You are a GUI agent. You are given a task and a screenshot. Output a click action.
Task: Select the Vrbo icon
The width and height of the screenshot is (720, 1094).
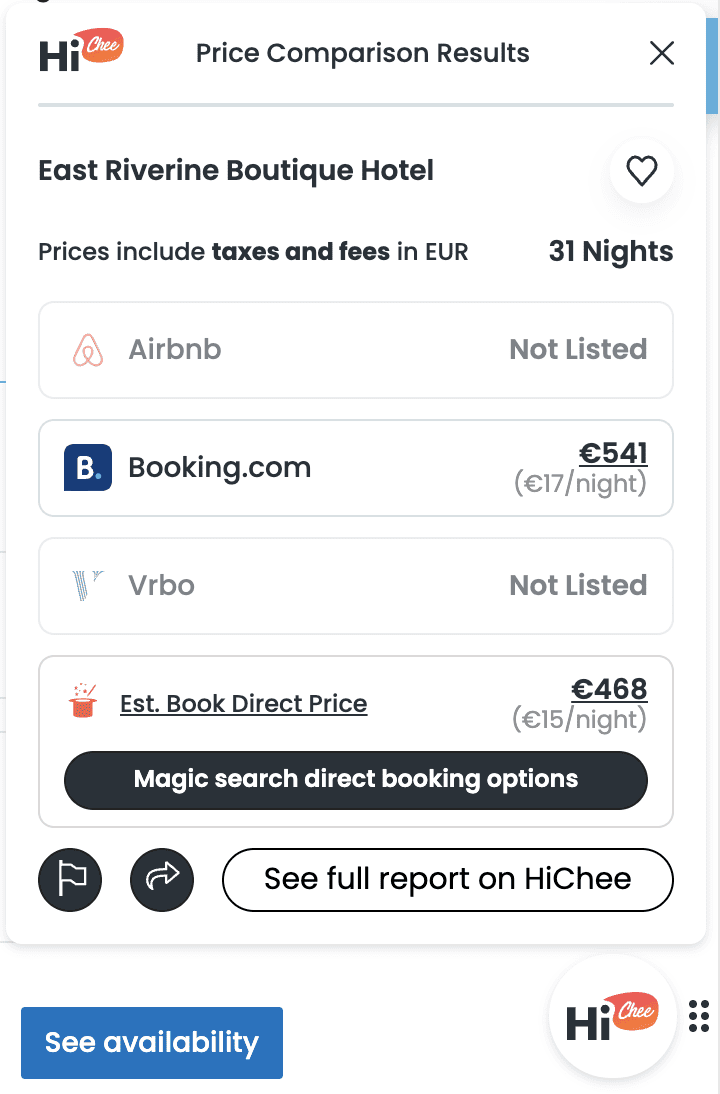(x=89, y=585)
